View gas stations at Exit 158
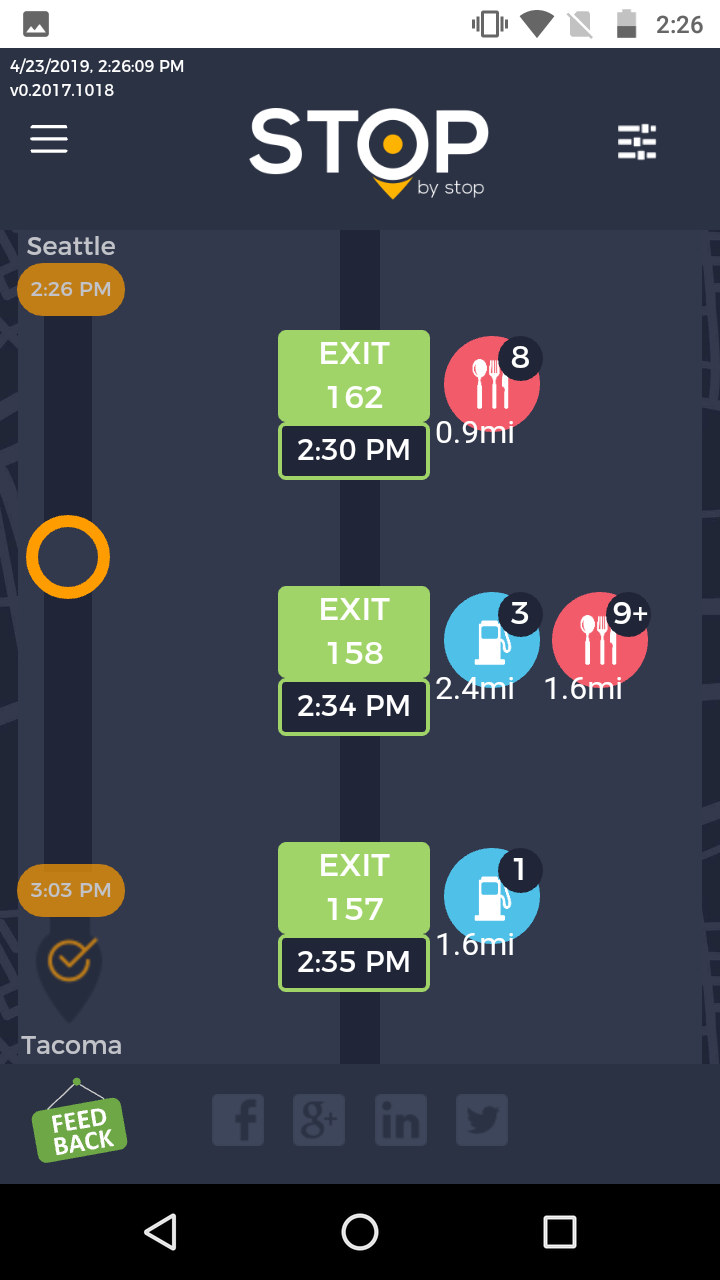This screenshot has width=720, height=1280. click(x=491, y=641)
